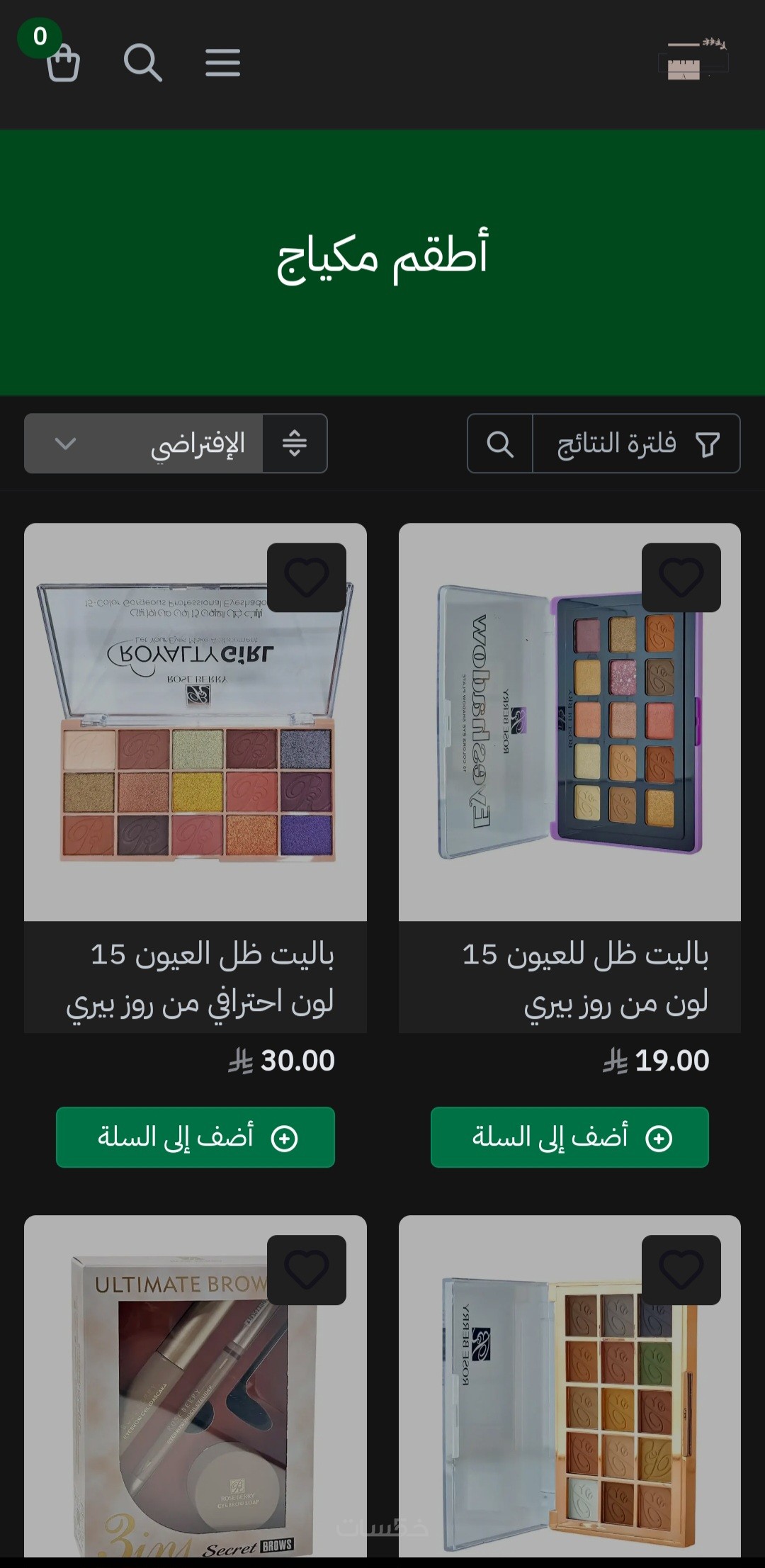Viewport: 765px width, 1568px height.
Task: Favorite the gold Rose Berry palette
Action: pos(681,1270)
